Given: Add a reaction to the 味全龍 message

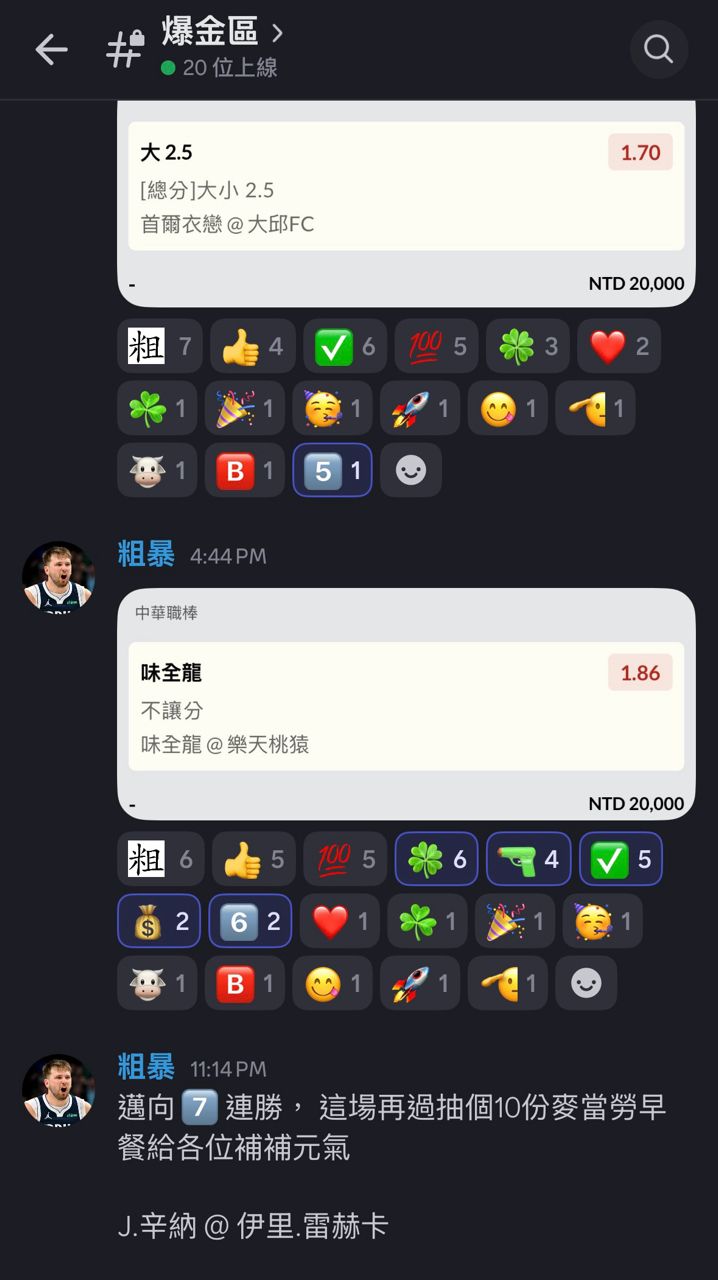Looking at the screenshot, I should 586,983.
